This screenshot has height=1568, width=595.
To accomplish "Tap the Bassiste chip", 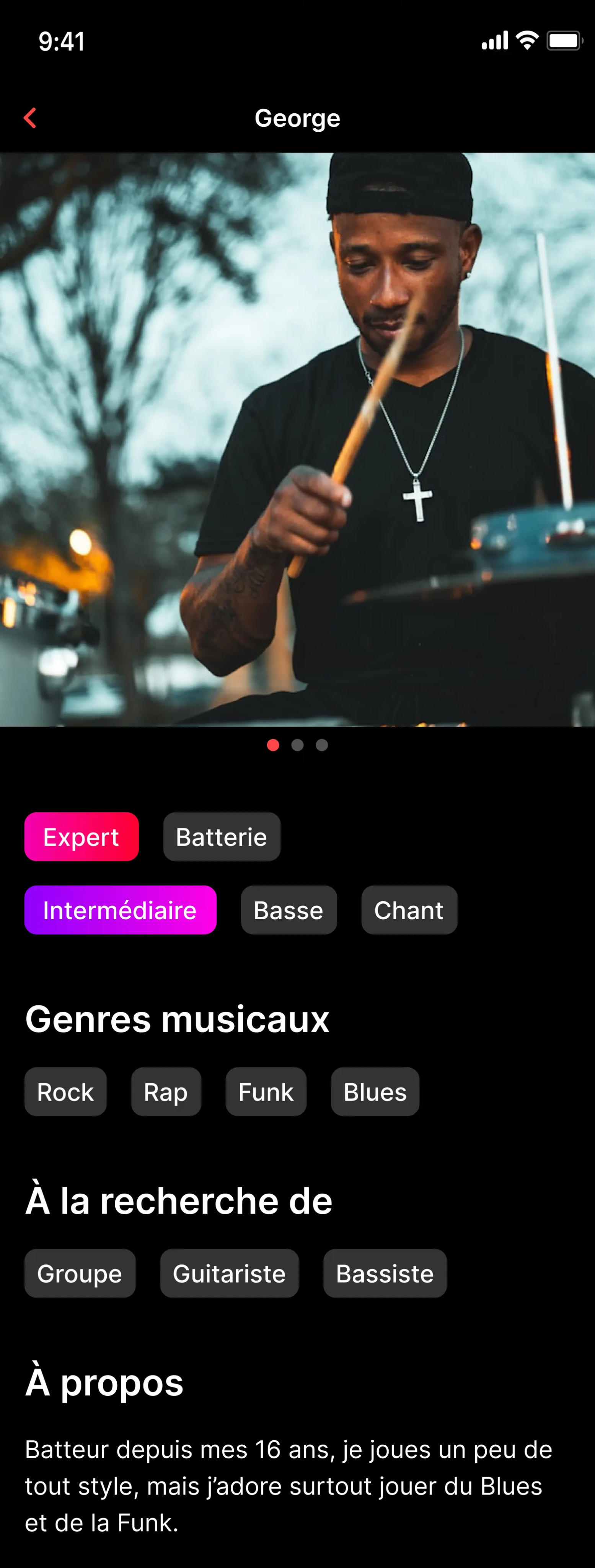I will pyautogui.click(x=385, y=1273).
